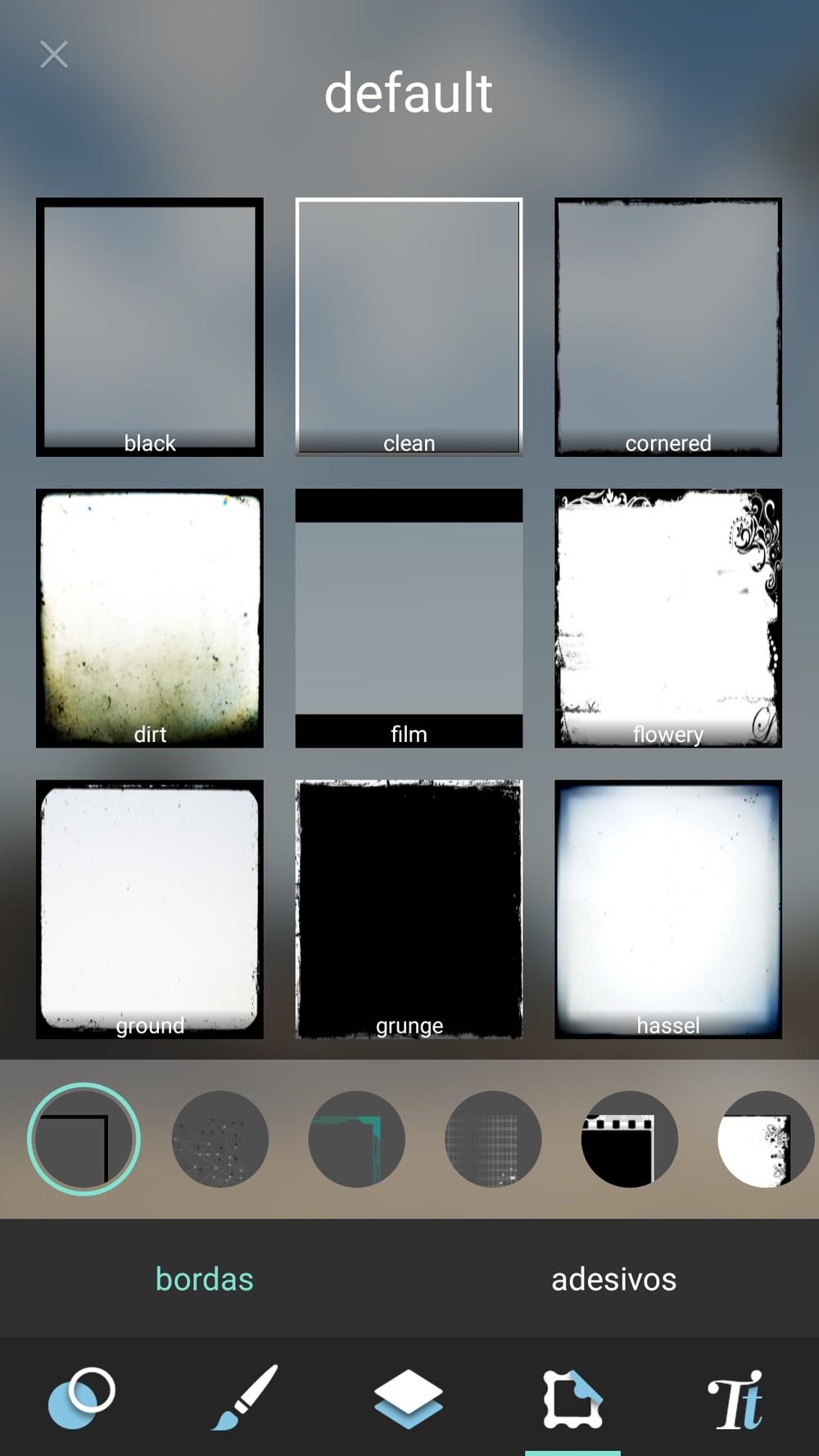The image size is (819, 1456).
Task: Choose the flowery border
Action: coord(668,618)
